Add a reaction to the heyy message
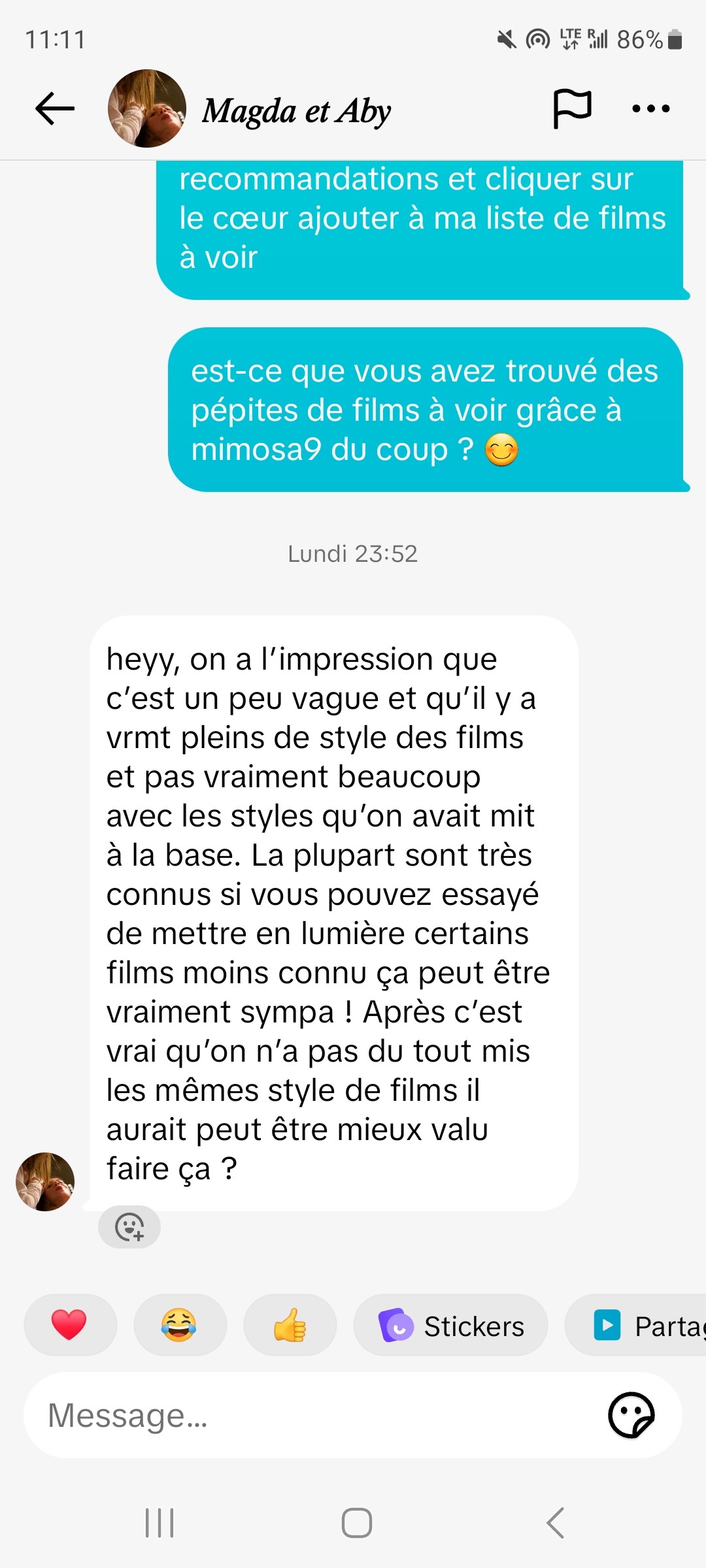This screenshot has width=706, height=1568. (129, 1227)
